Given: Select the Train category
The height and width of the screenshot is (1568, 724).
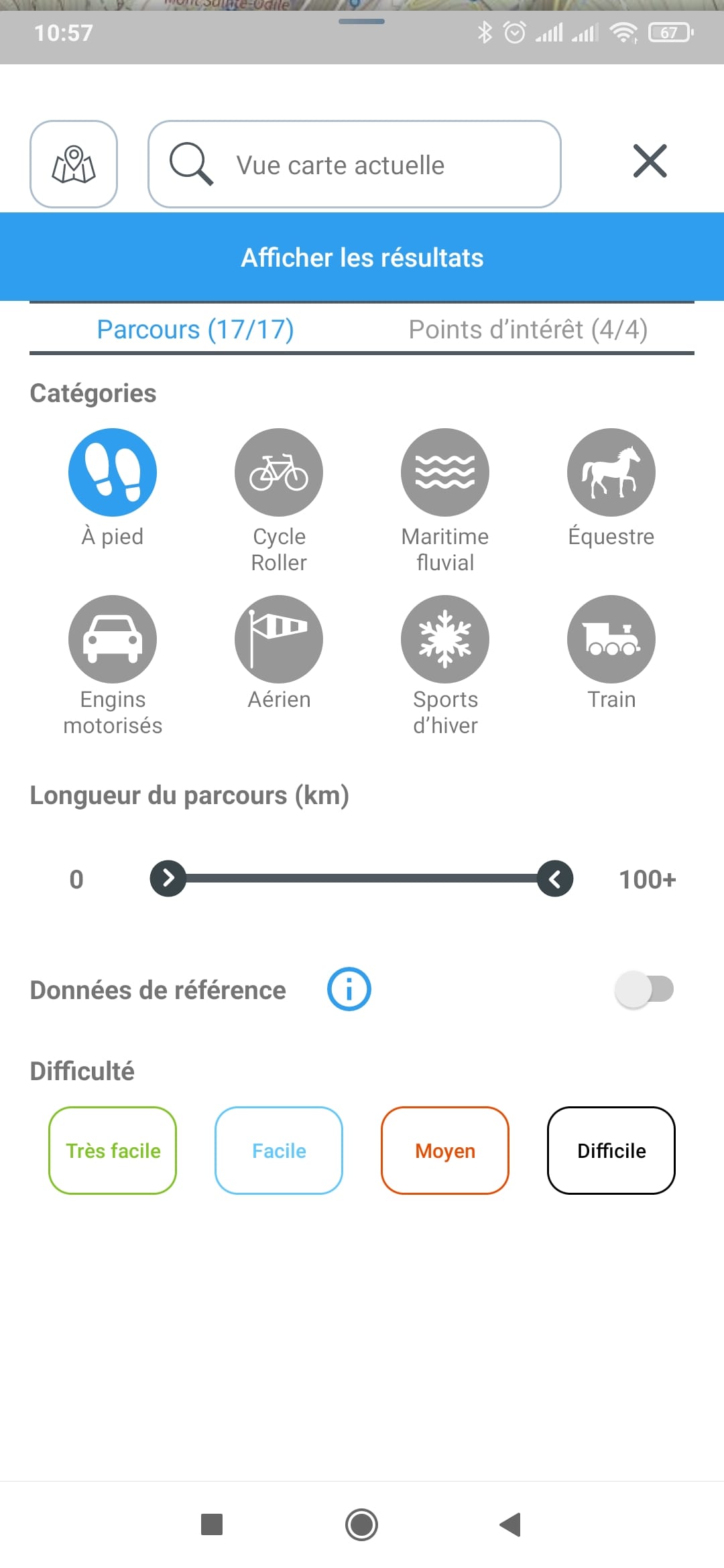Looking at the screenshot, I should 611,639.
